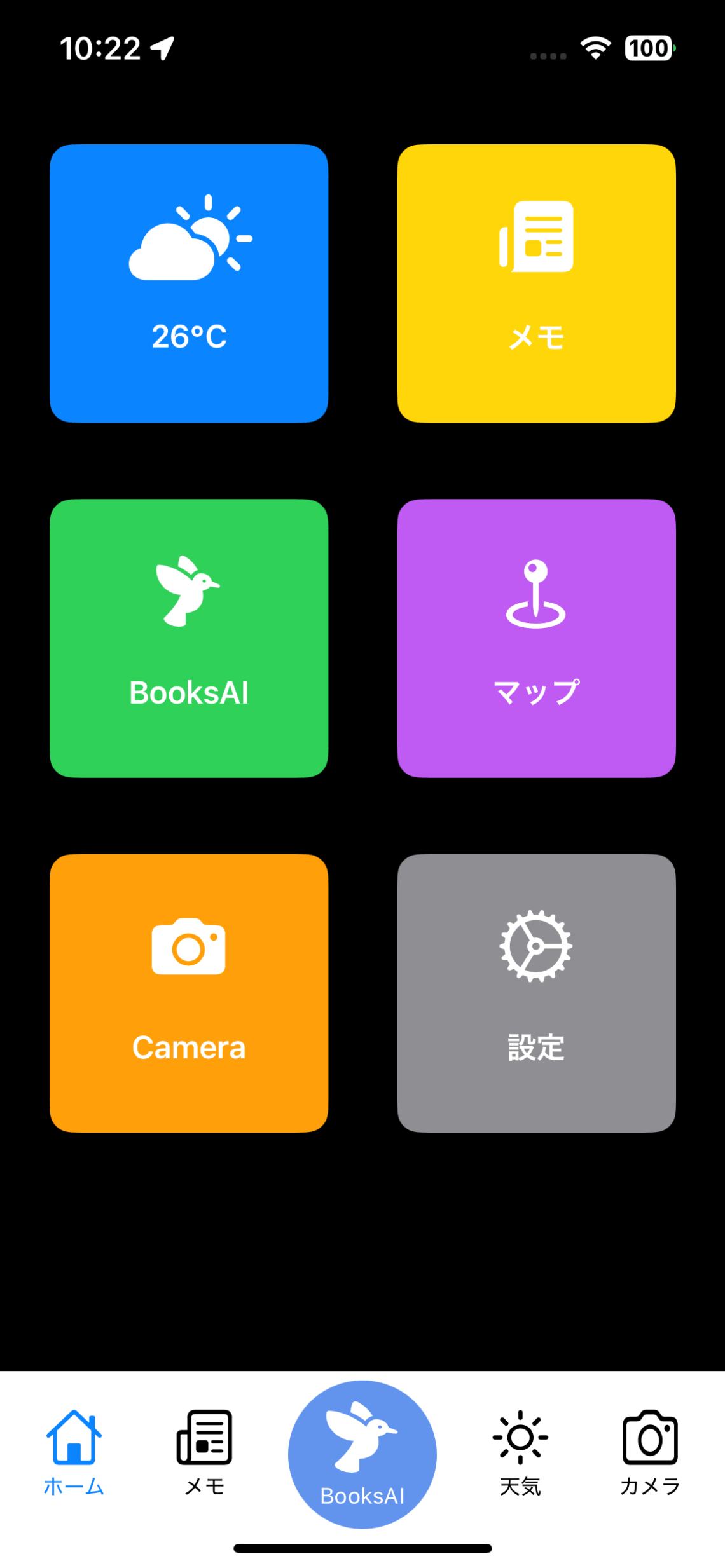
Task: Select the ホーム tab
Action: (x=74, y=1452)
